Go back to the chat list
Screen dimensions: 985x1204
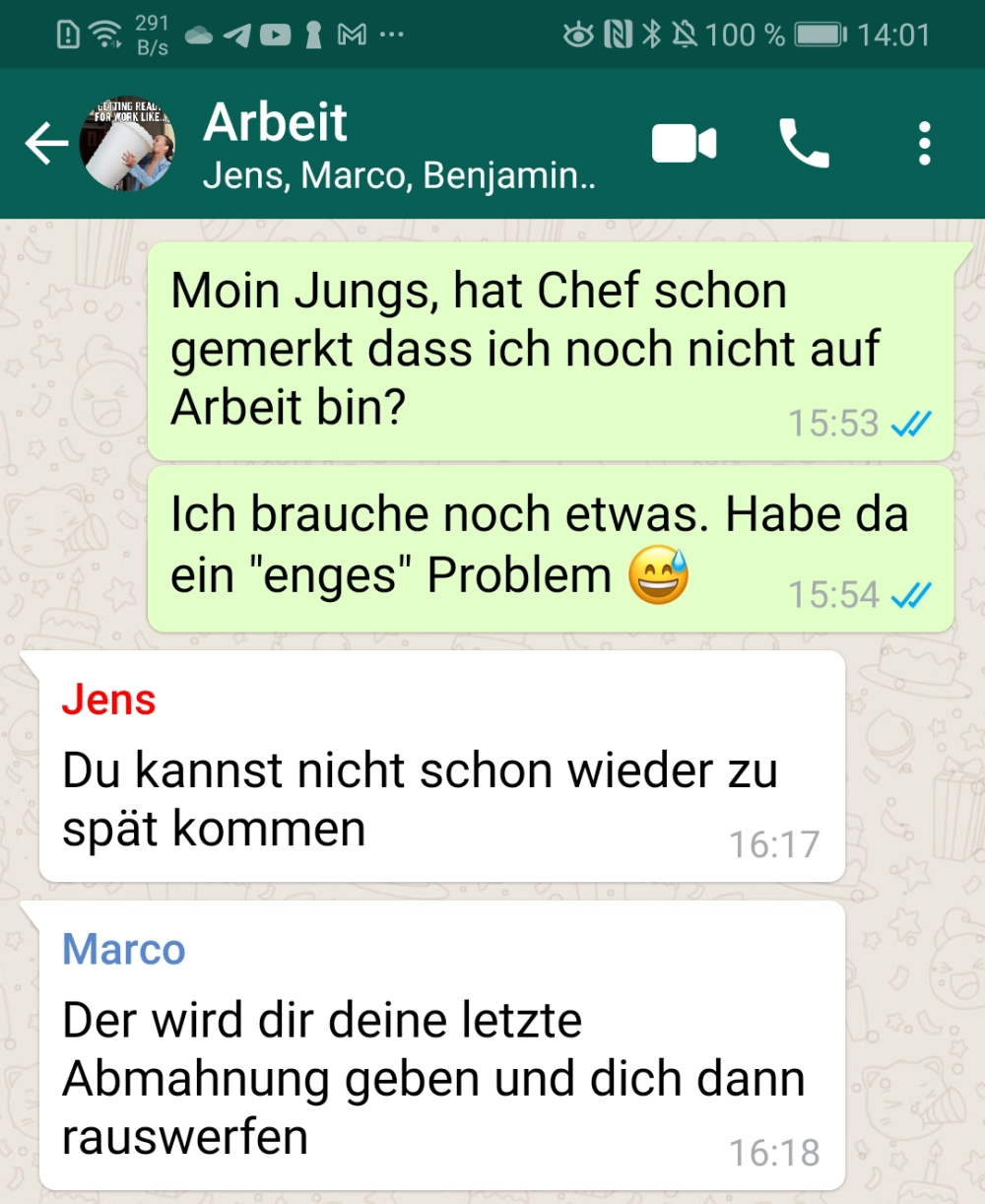[46, 145]
